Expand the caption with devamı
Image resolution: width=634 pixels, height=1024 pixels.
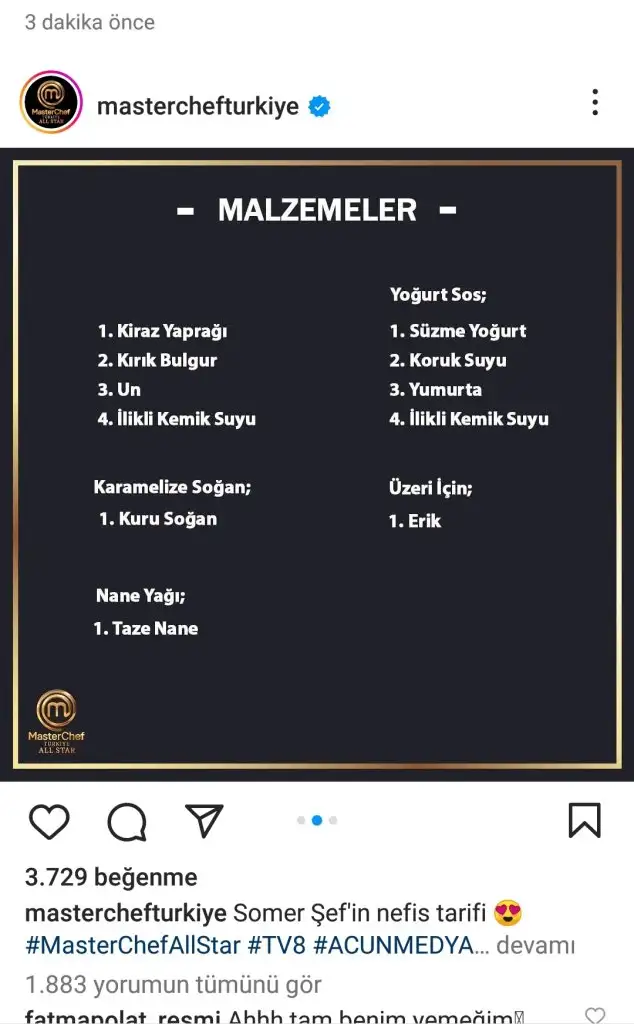(x=536, y=945)
